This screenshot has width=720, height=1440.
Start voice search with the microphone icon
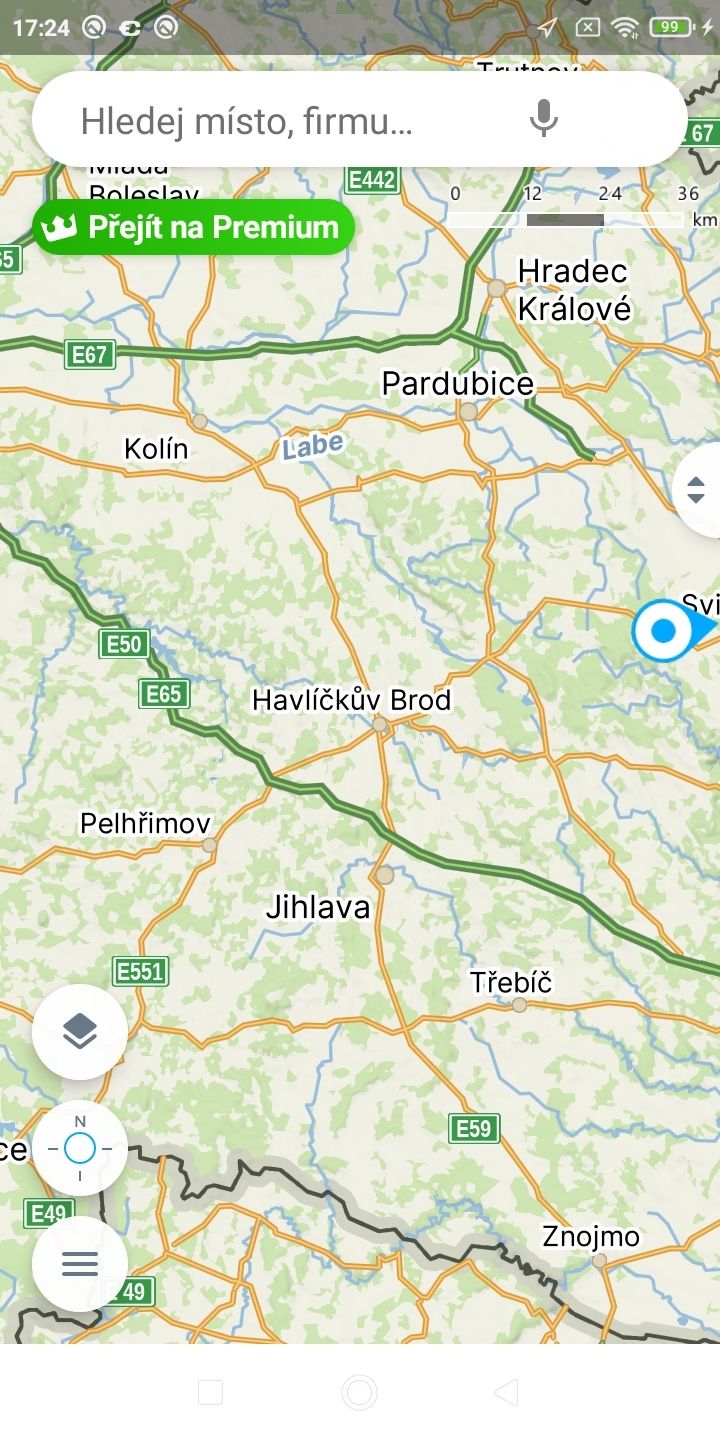[542, 119]
